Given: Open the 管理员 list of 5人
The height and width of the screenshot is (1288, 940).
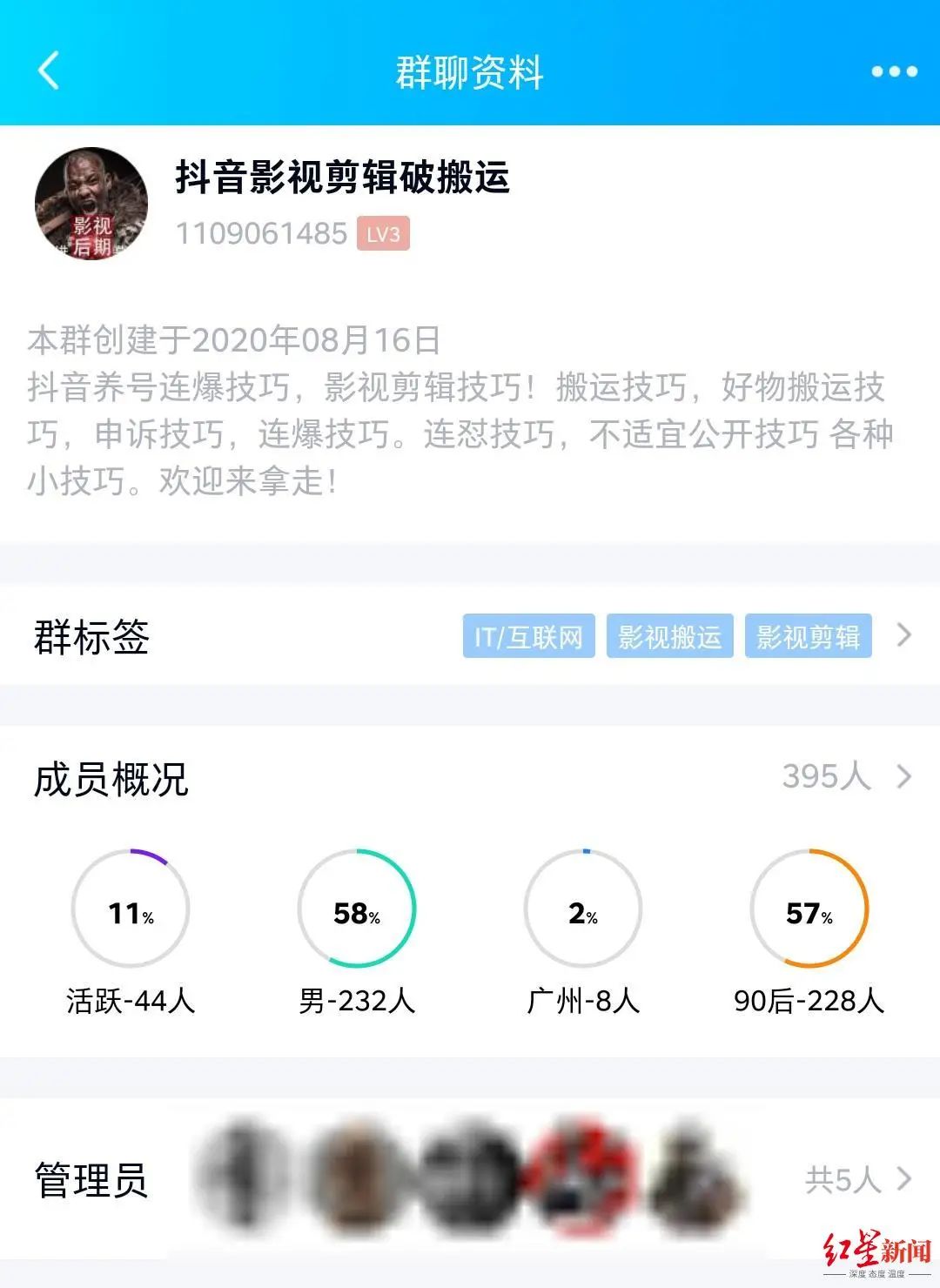Looking at the screenshot, I should 857,1179.
